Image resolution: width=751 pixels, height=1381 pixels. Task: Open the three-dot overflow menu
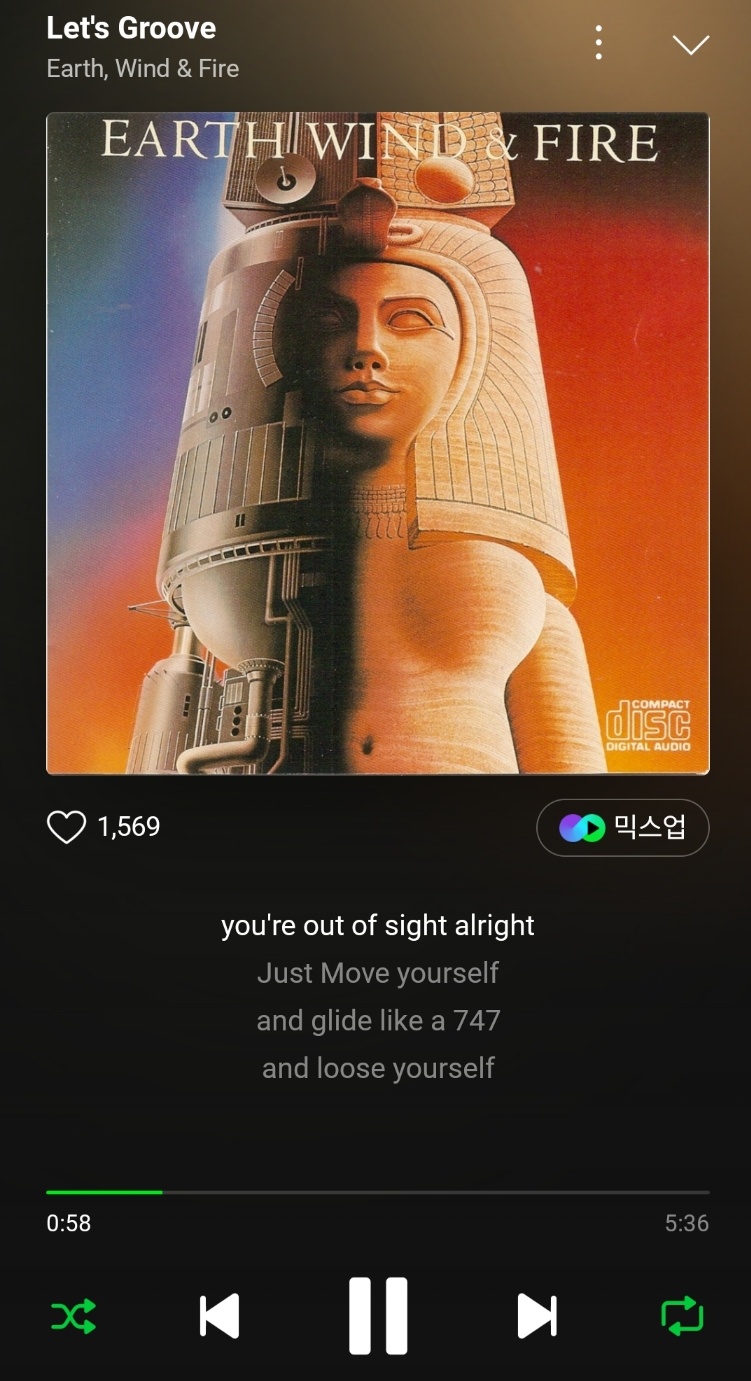pyautogui.click(x=598, y=43)
